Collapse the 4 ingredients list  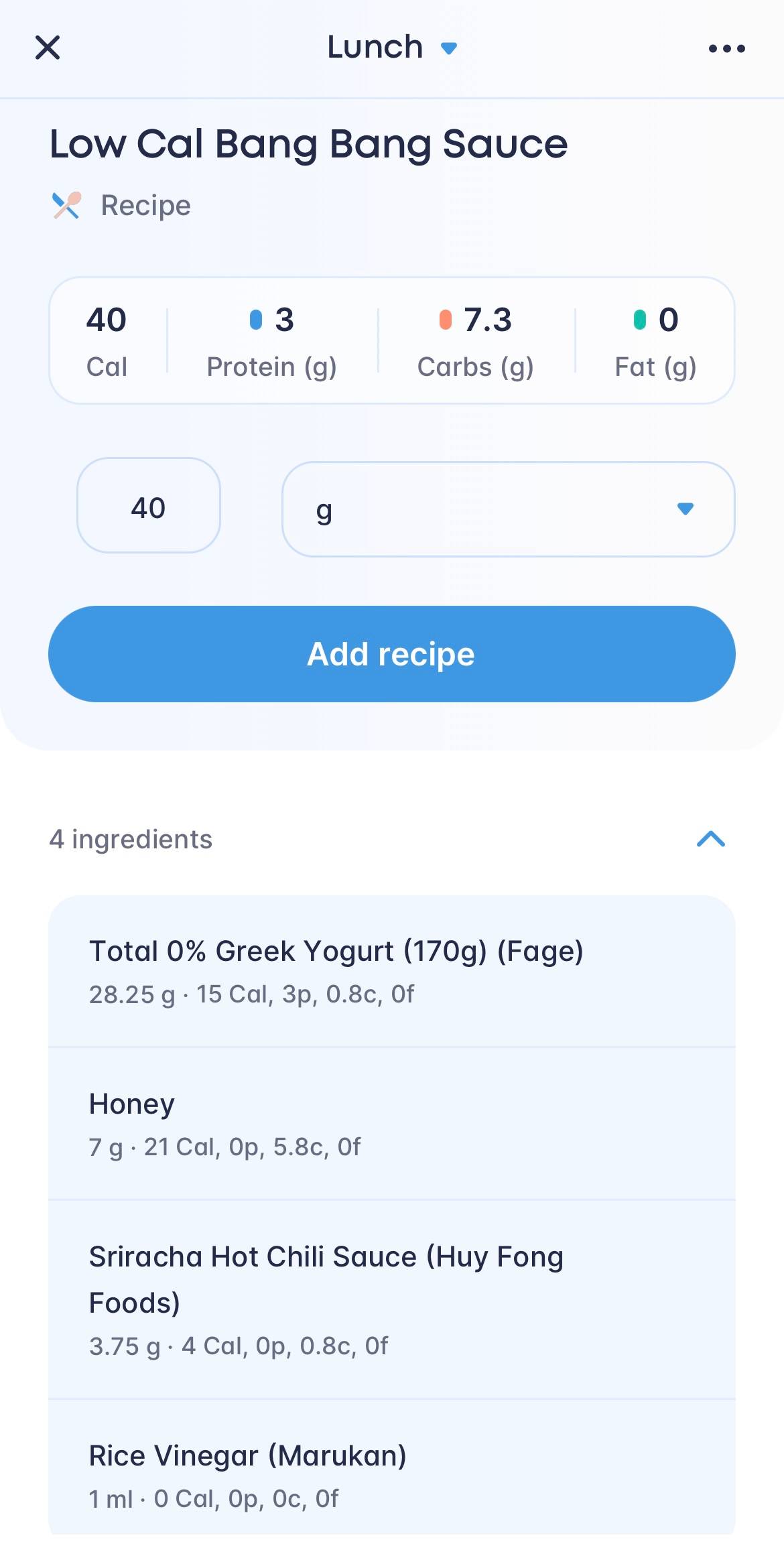[x=711, y=839]
